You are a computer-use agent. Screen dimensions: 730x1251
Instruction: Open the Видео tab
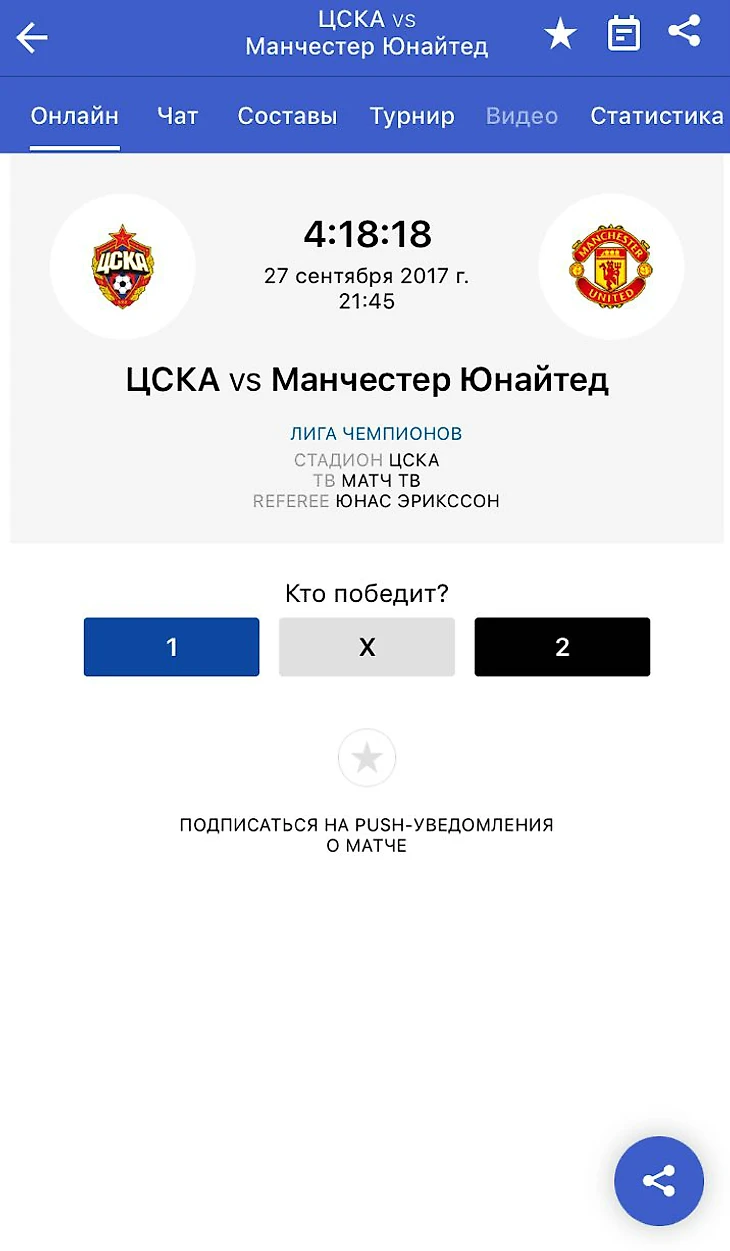[522, 116]
